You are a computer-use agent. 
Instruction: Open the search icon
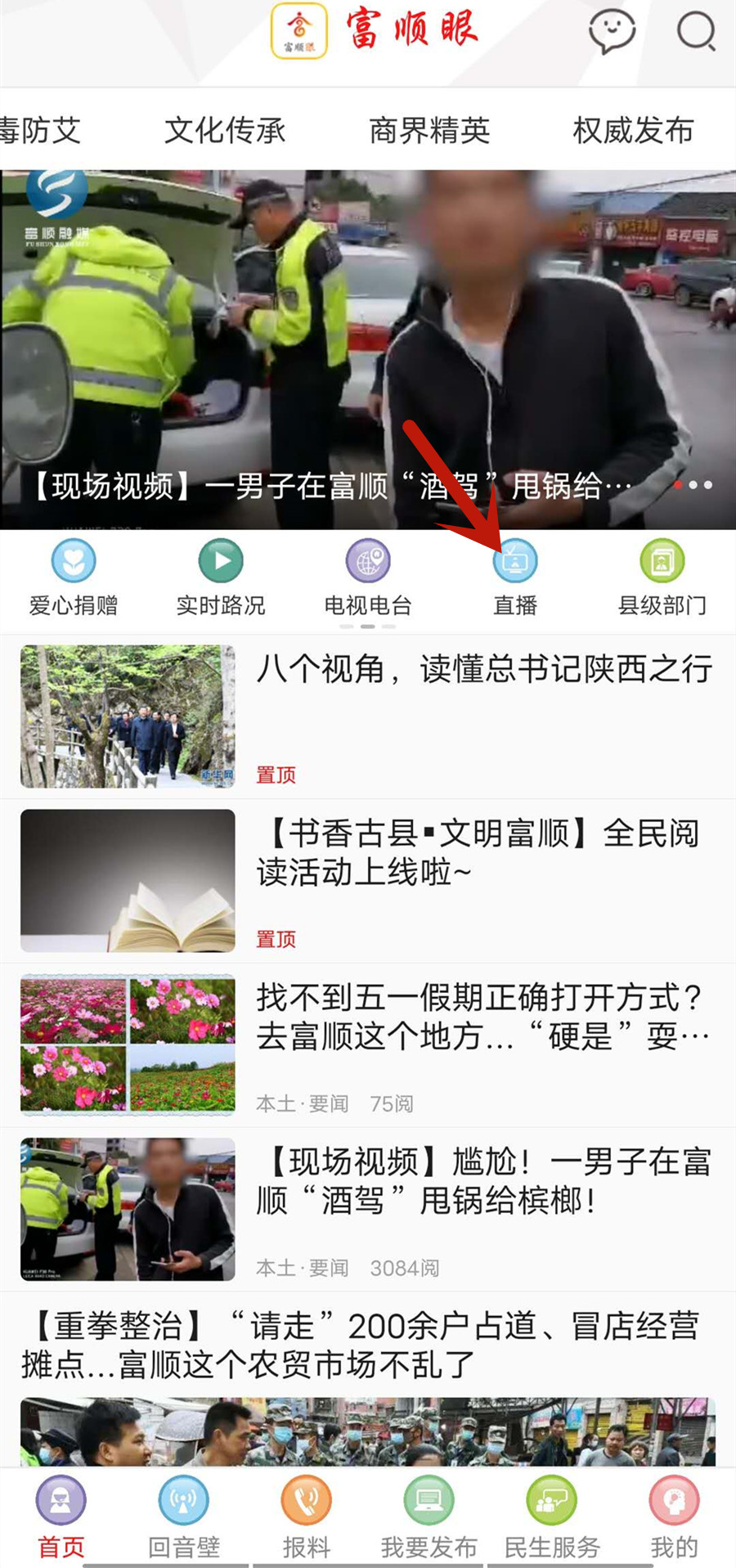coord(696,32)
